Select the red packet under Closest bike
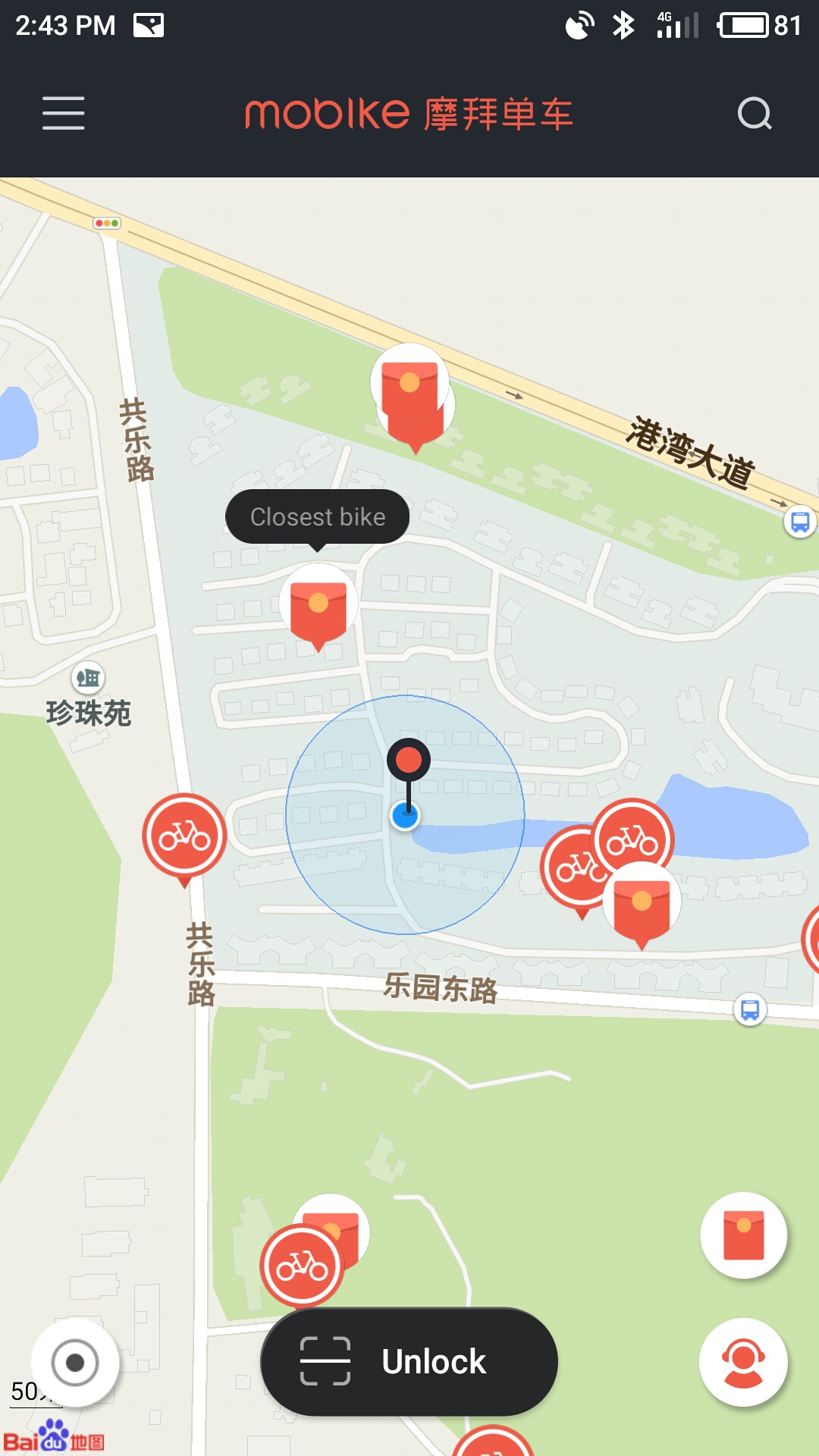Image resolution: width=819 pixels, height=1456 pixels. (x=318, y=607)
